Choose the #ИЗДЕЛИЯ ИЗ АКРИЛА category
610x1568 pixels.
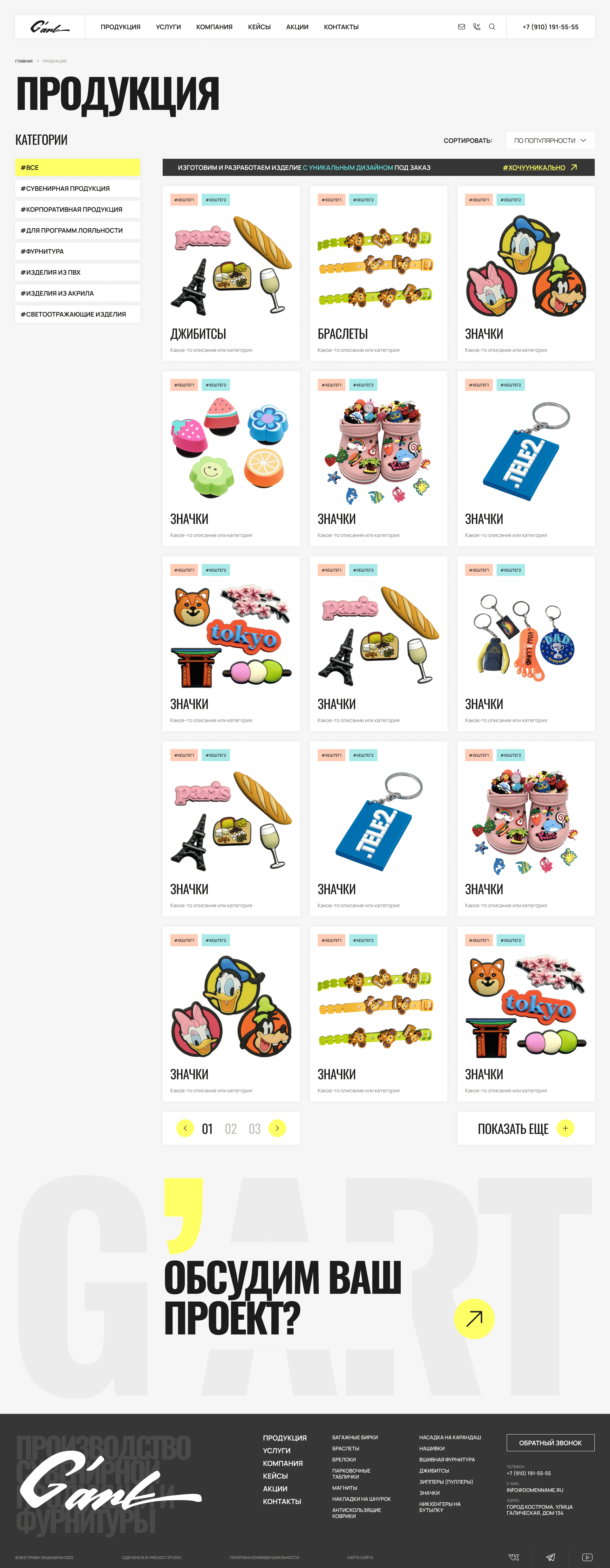77,293
